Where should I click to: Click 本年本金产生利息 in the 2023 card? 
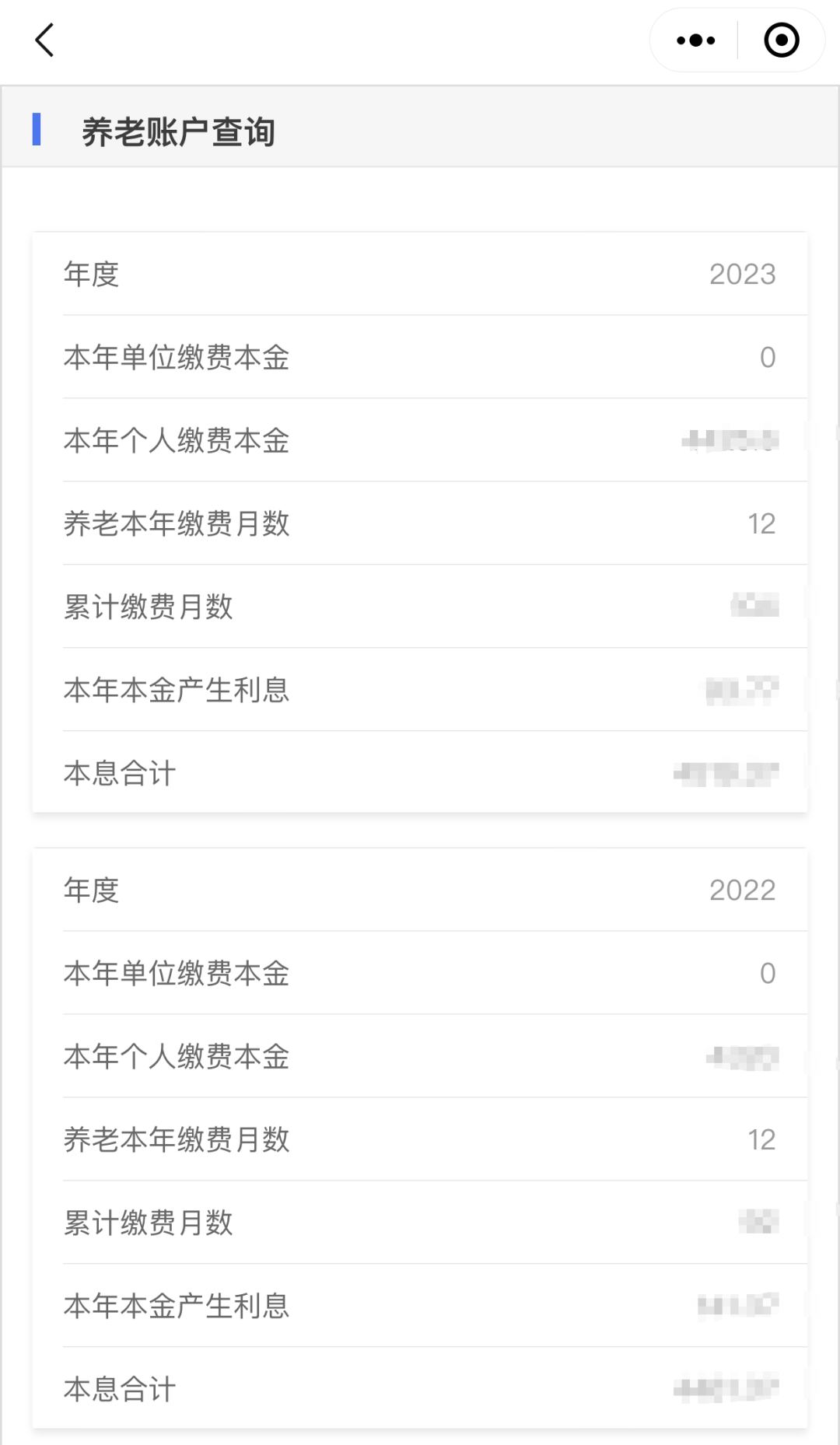177,691
